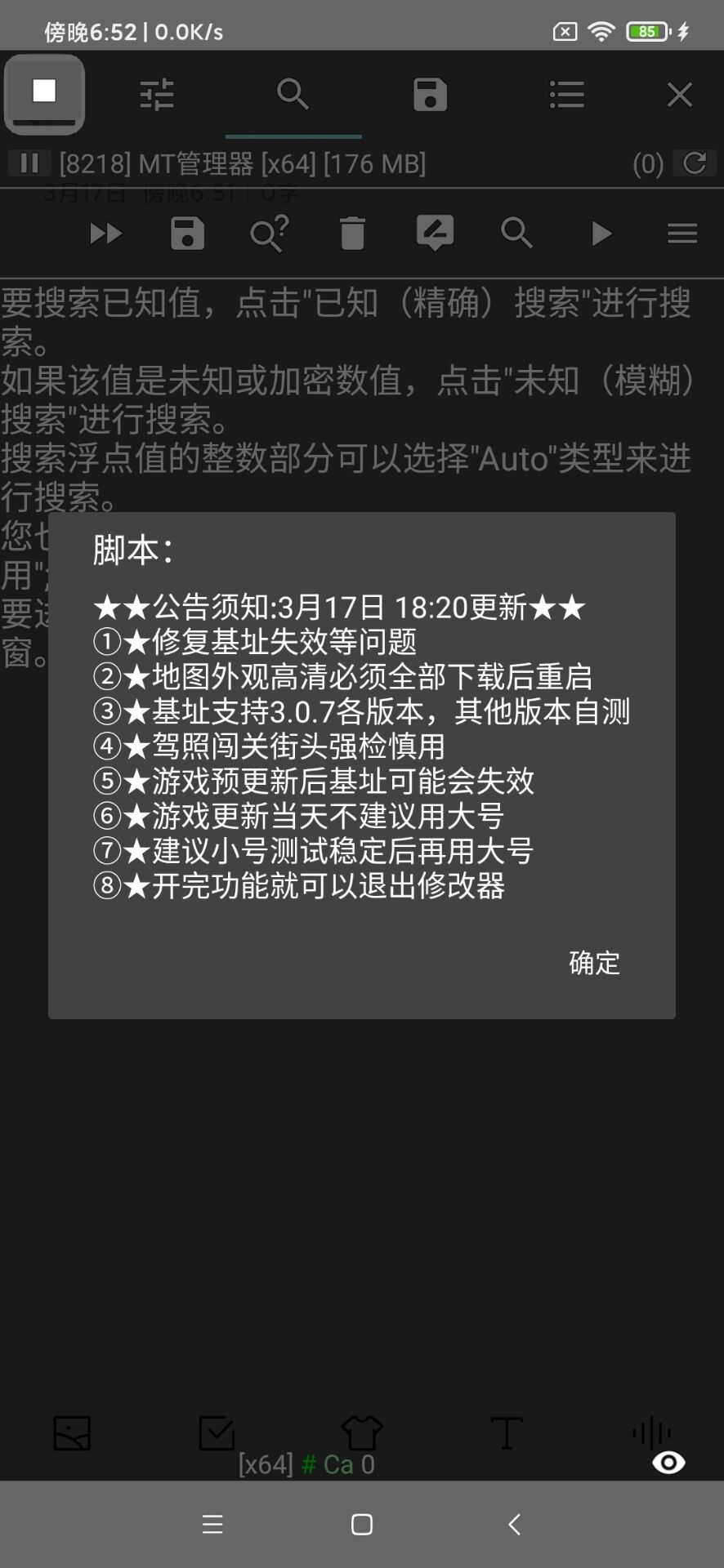Open the saved list tab

pos(430,95)
